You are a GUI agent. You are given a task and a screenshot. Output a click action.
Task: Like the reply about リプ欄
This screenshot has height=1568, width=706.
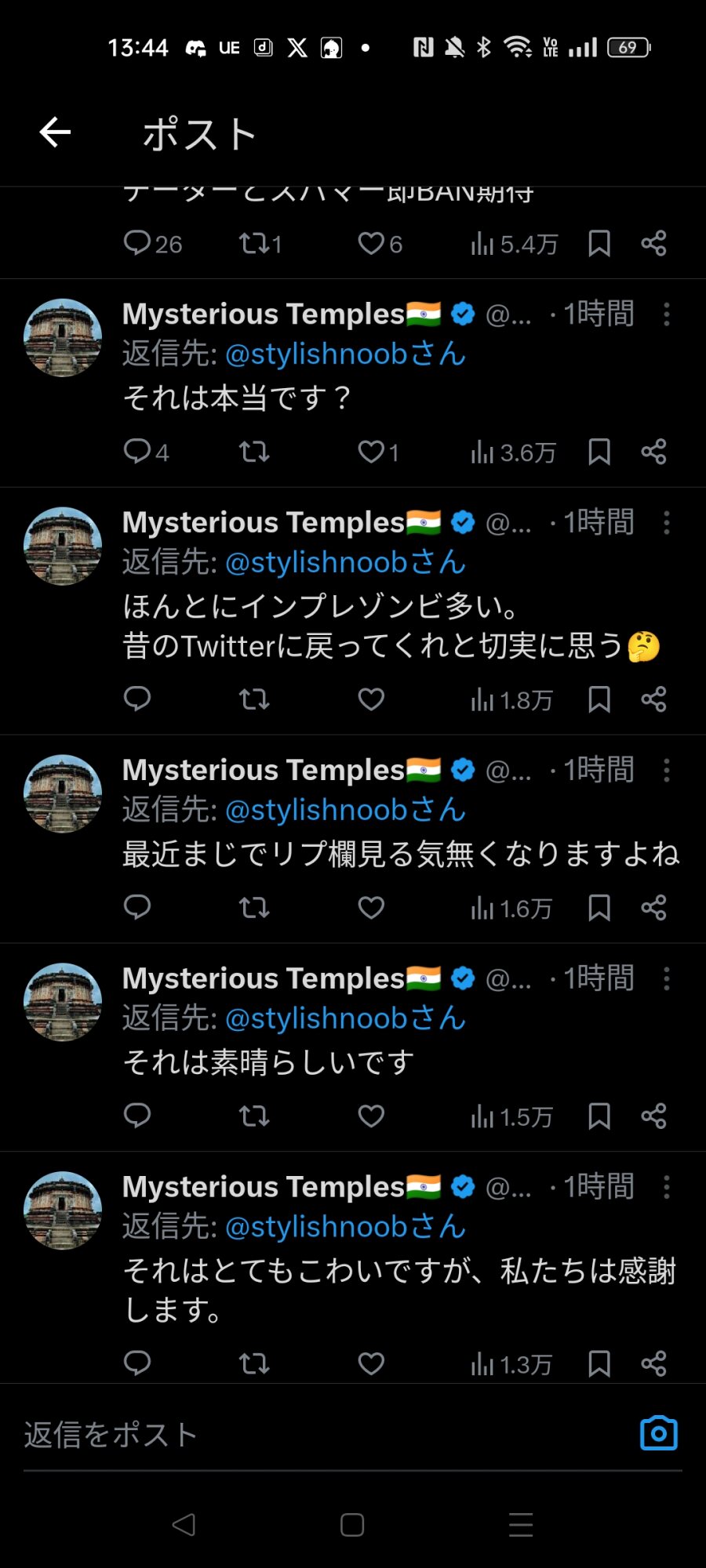click(371, 908)
